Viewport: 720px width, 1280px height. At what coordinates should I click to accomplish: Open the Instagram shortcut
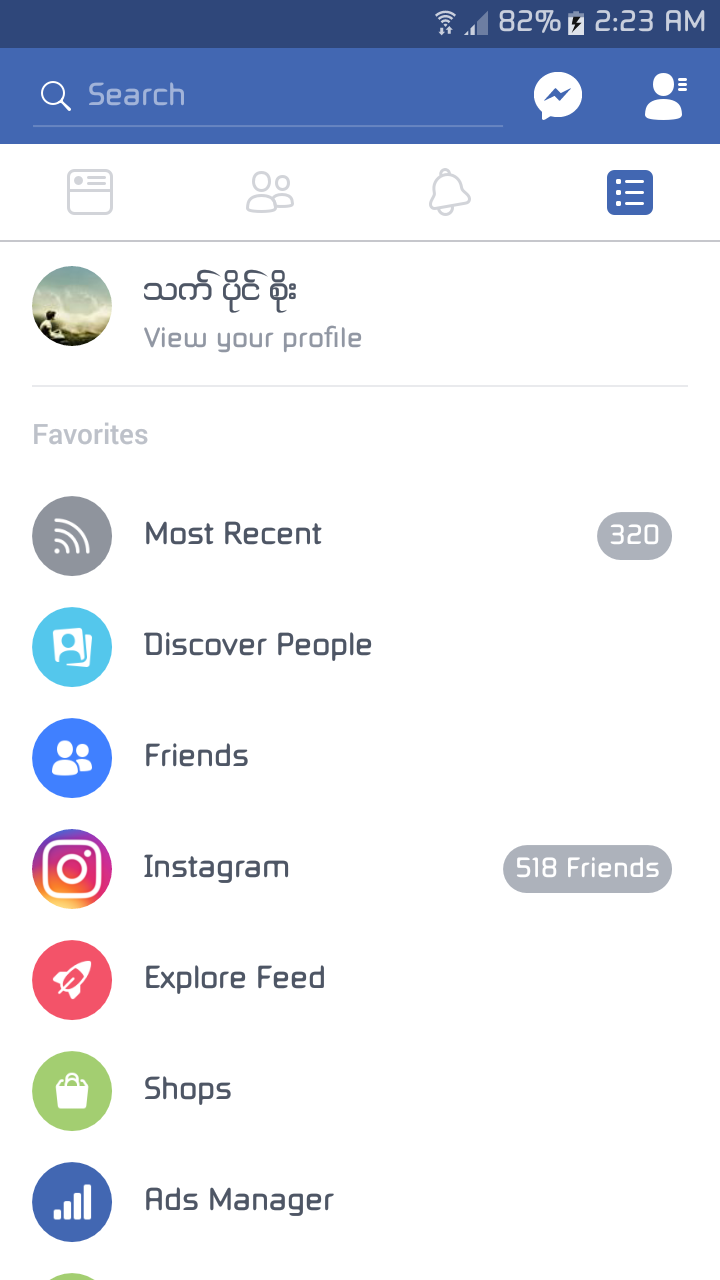[x=216, y=868]
